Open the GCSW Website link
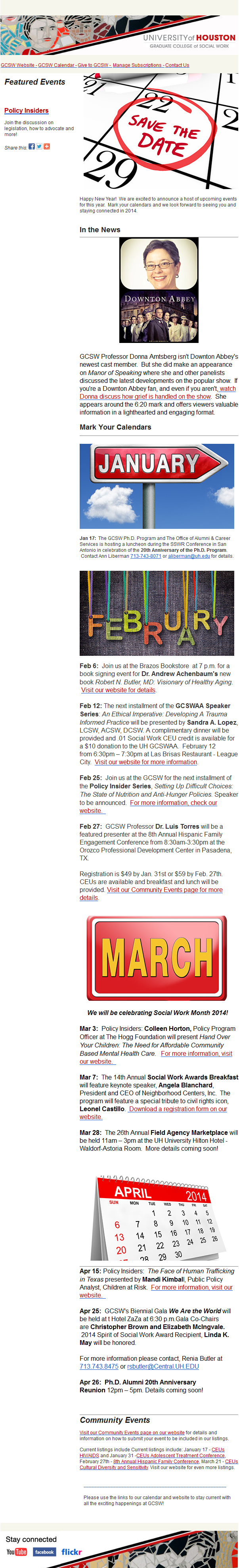239x1568 pixels. pos(17,65)
